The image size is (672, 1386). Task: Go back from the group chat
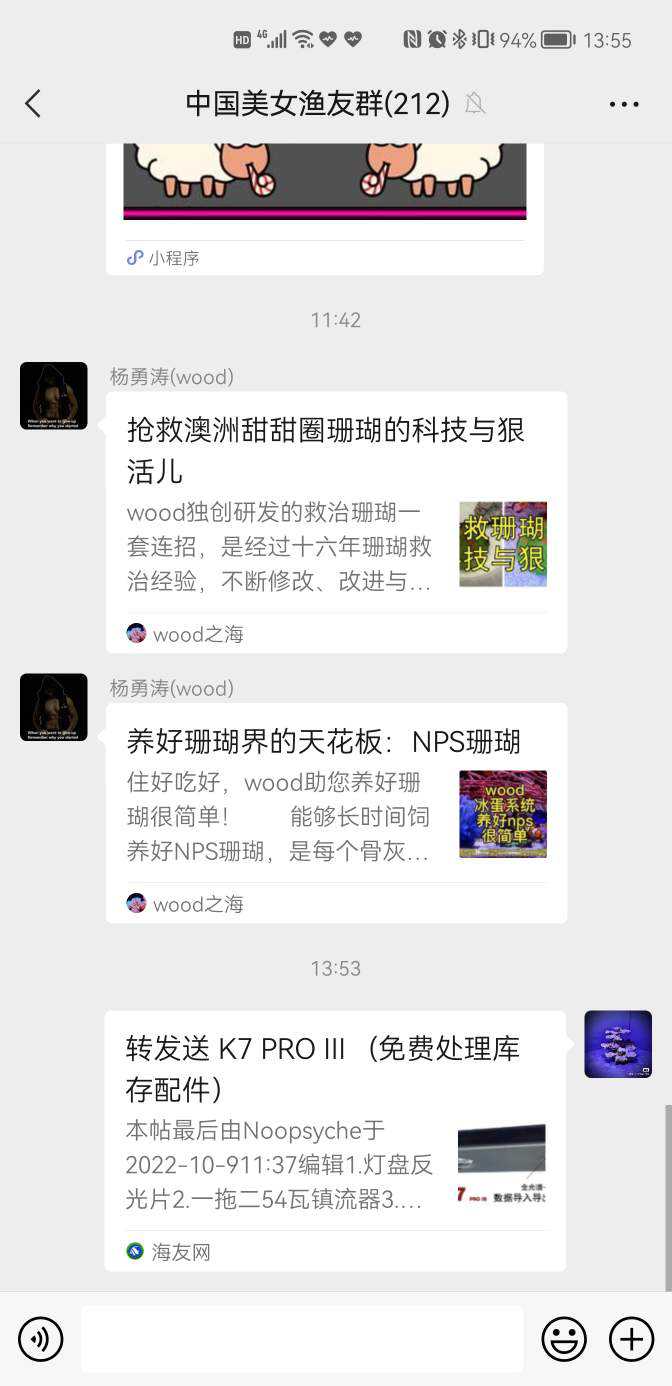coord(33,103)
